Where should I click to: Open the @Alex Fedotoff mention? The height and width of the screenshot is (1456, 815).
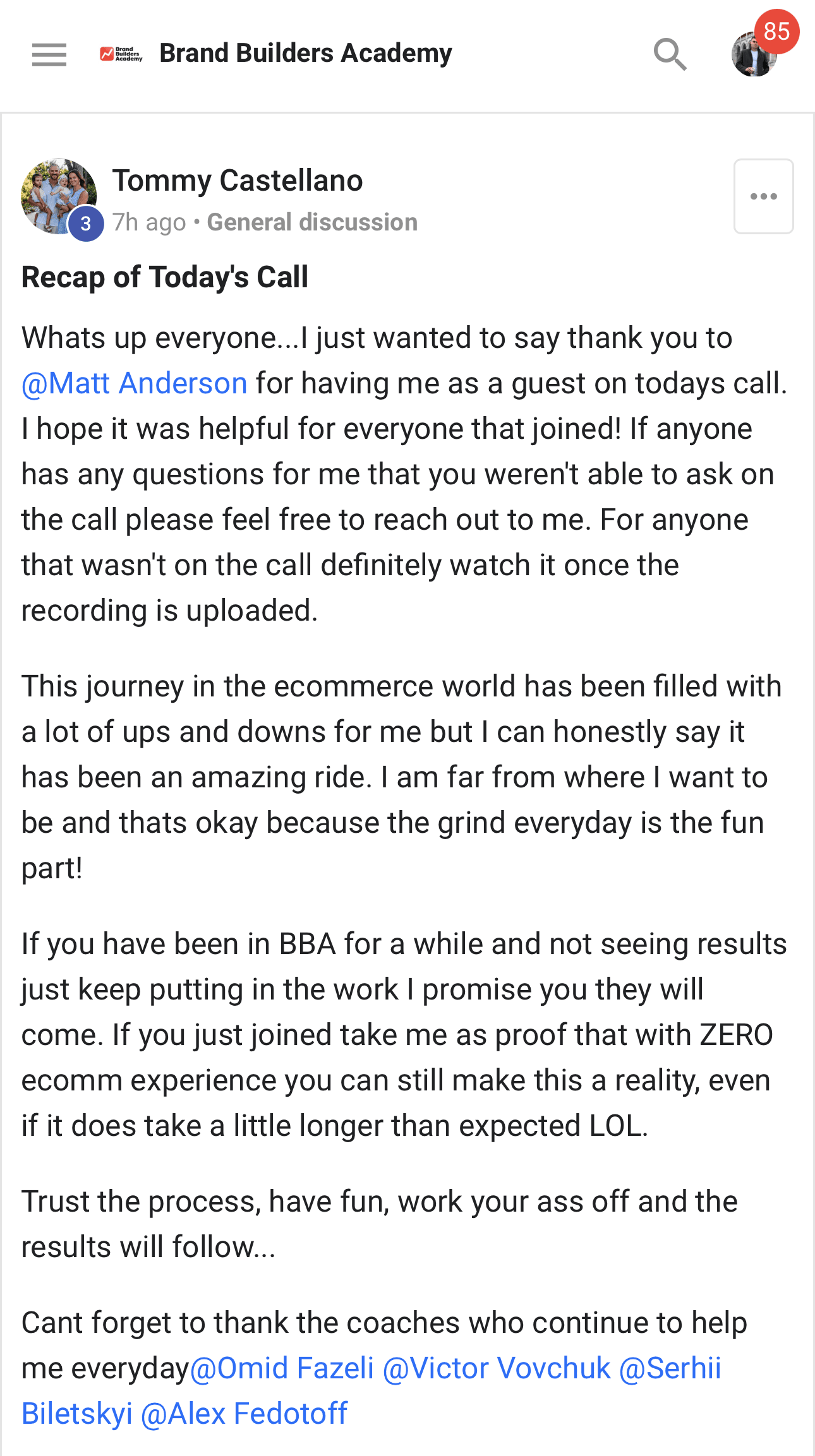pos(244,1414)
